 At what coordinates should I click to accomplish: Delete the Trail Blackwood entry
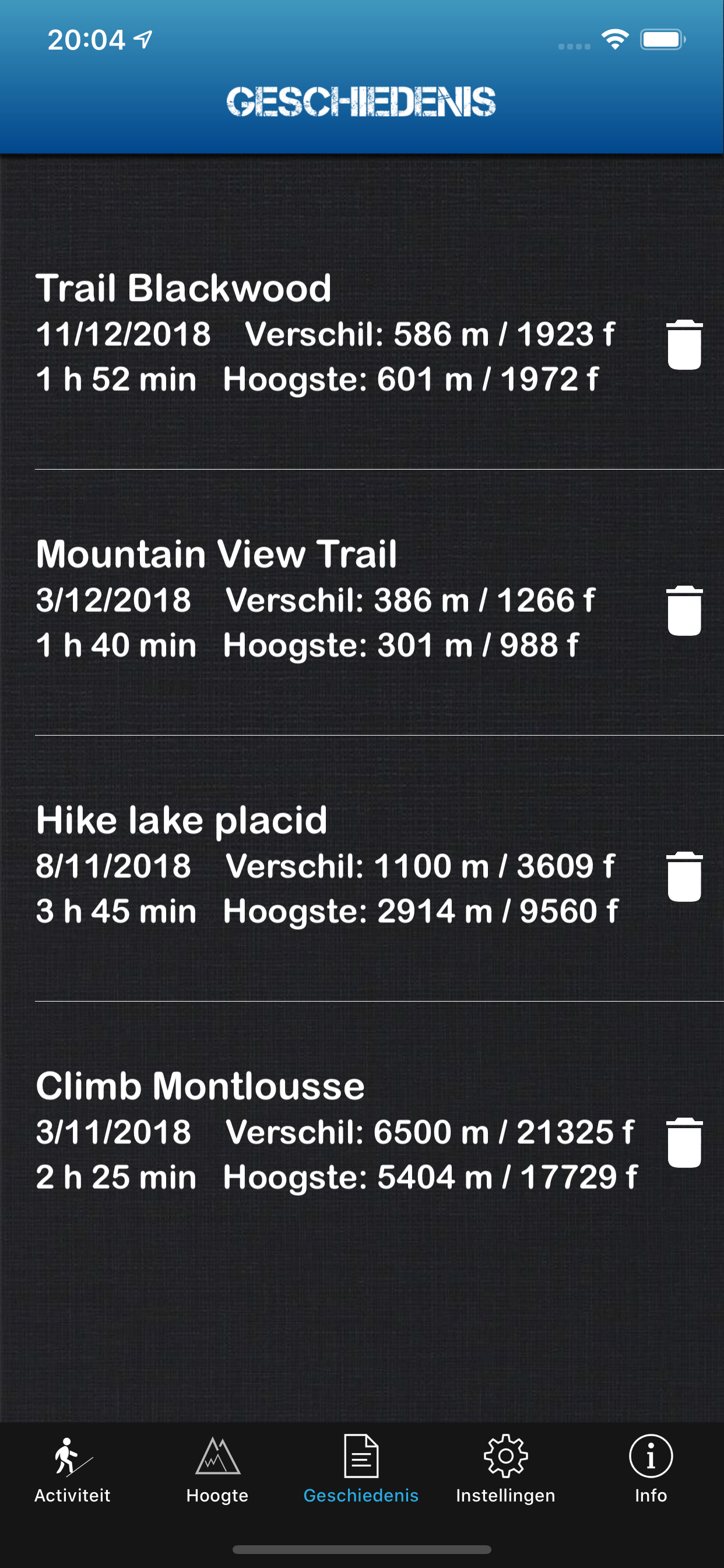coord(684,345)
